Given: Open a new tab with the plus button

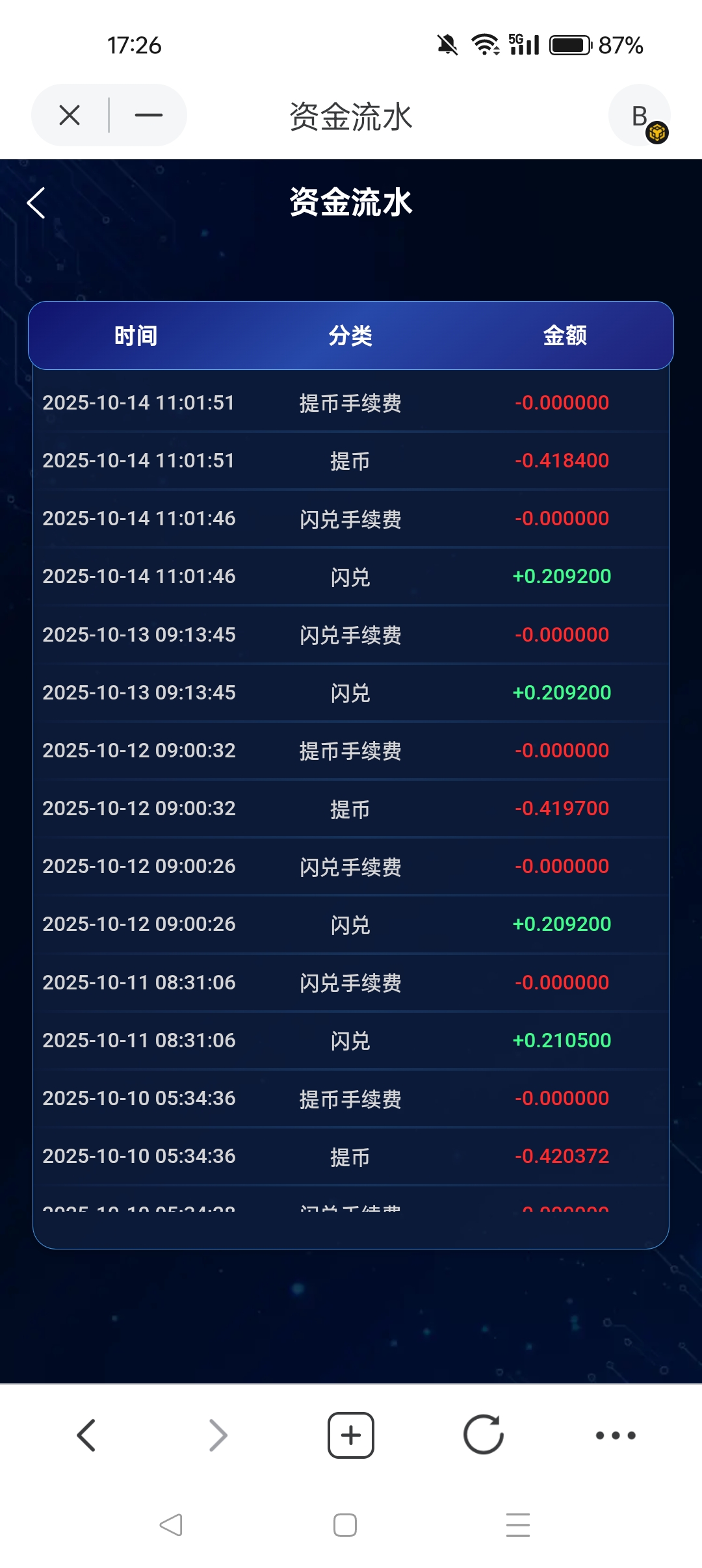Looking at the screenshot, I should [351, 1435].
